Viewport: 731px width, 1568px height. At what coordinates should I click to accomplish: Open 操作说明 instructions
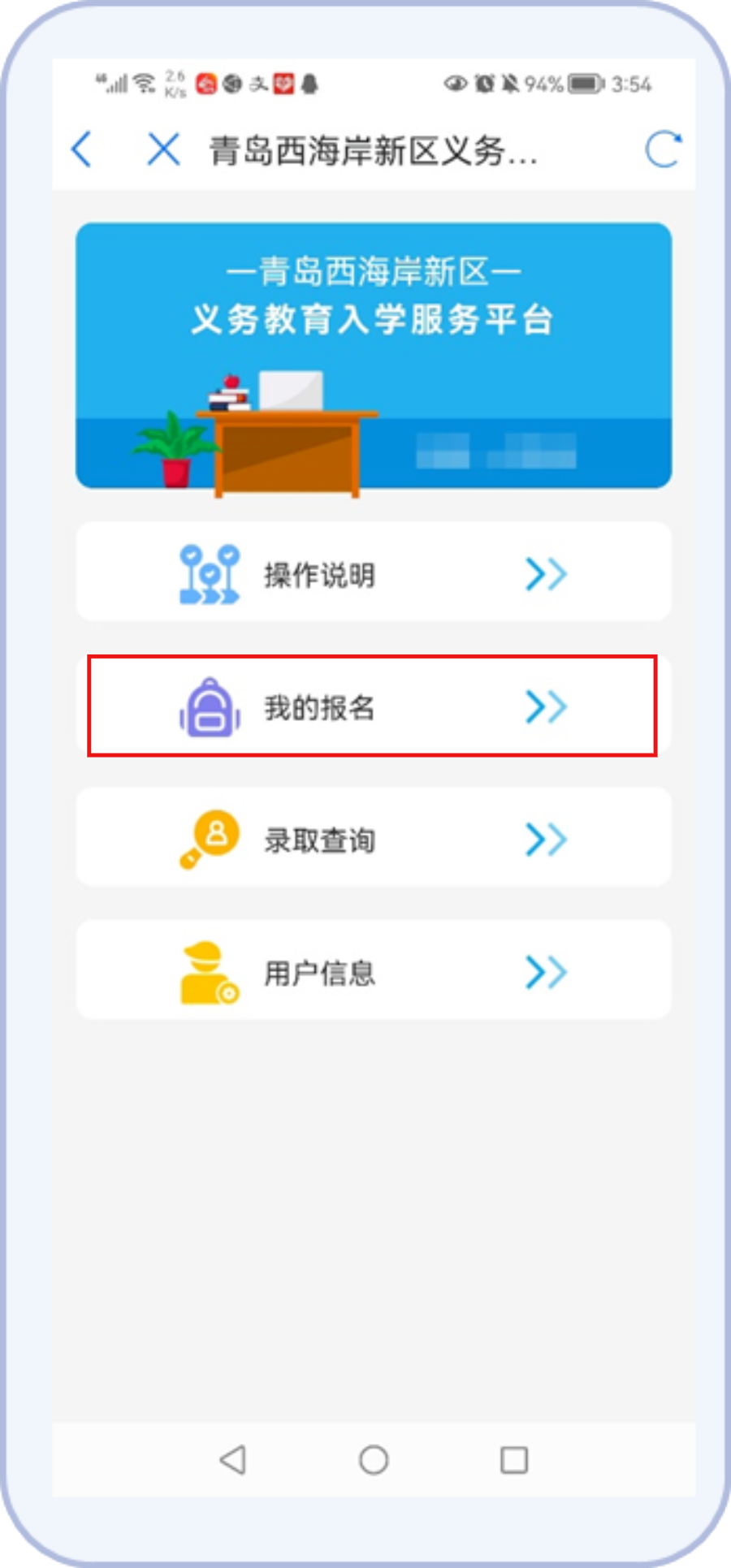pos(374,573)
